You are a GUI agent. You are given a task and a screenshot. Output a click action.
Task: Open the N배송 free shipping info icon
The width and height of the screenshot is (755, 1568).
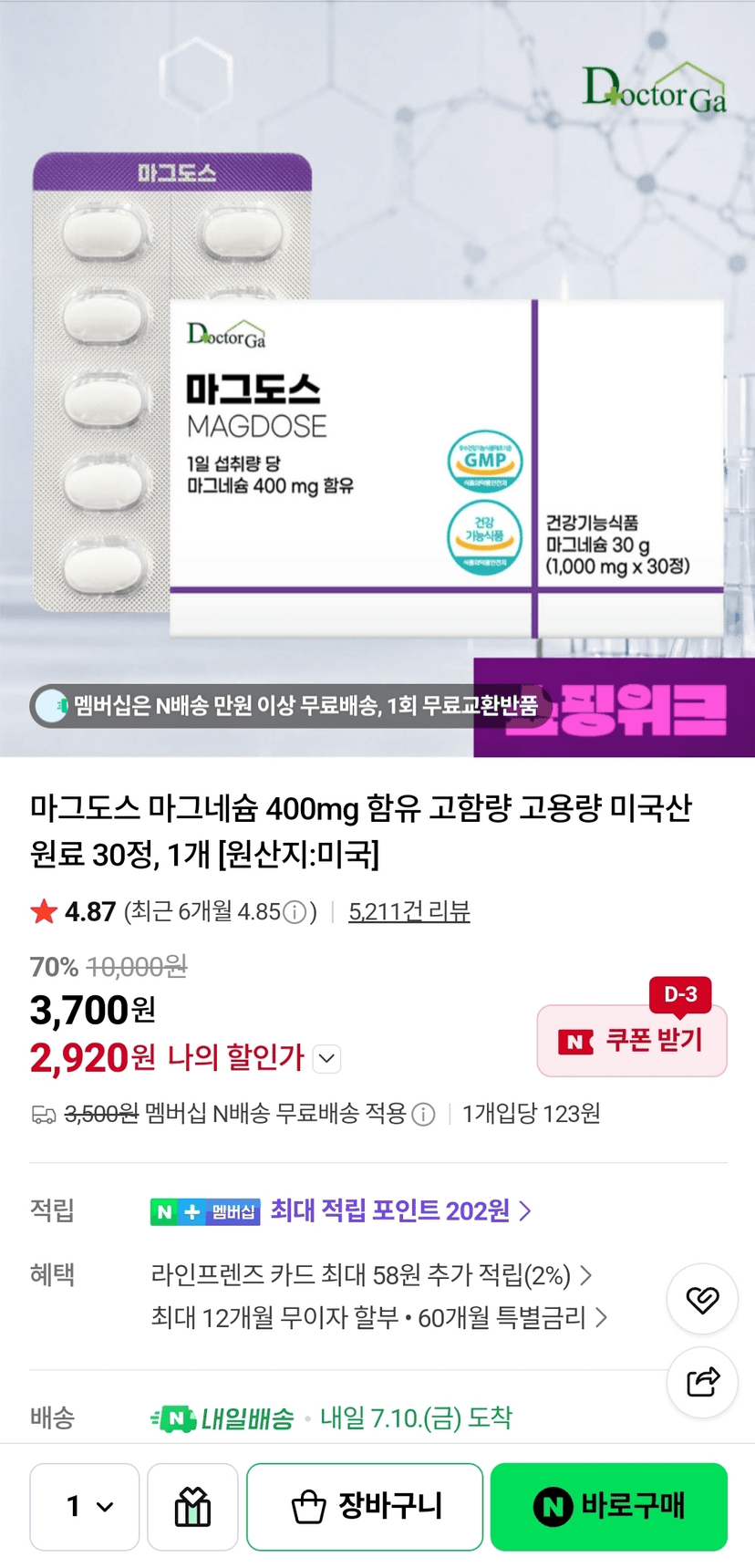423,1115
